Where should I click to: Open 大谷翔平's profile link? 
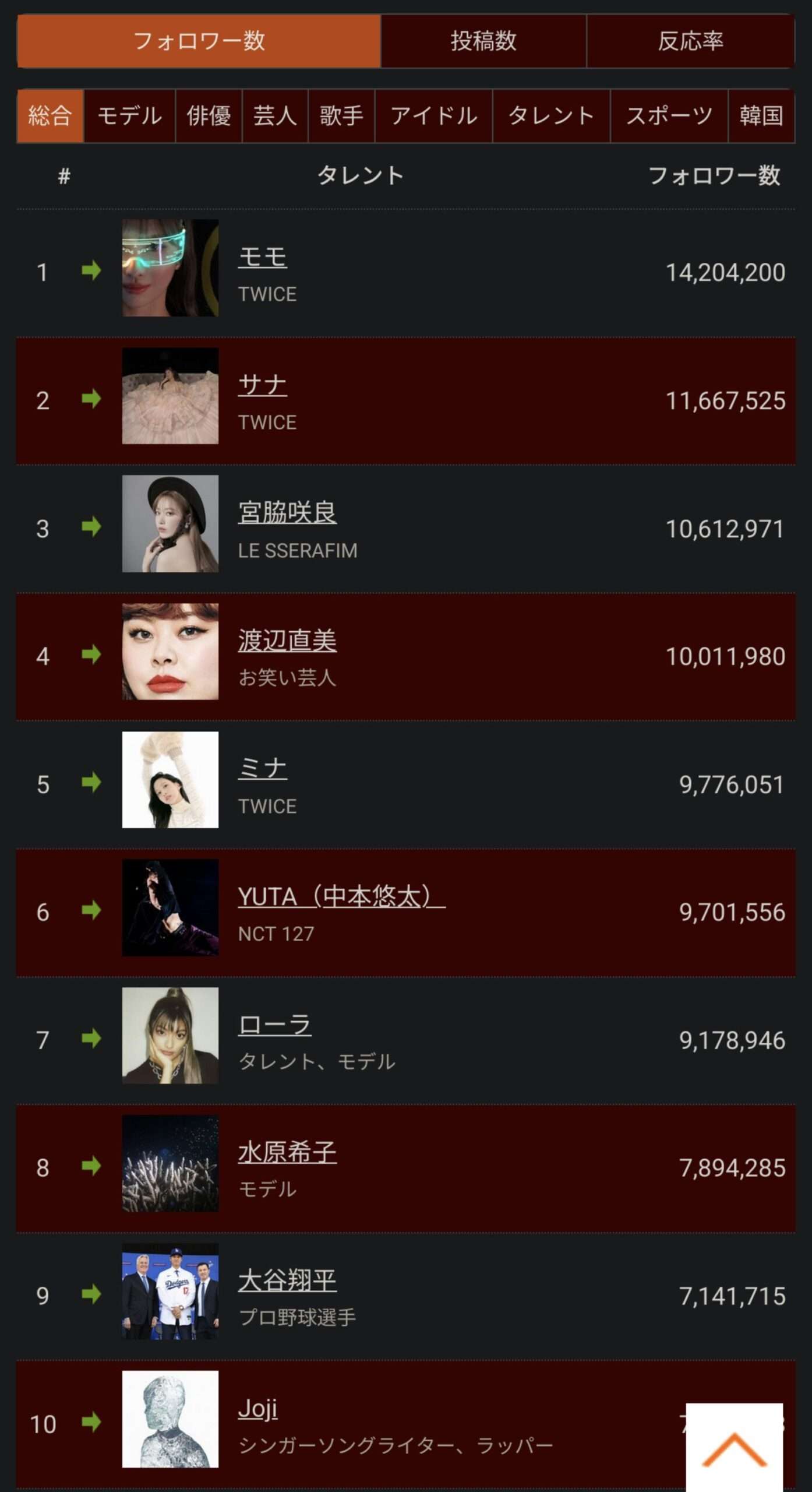tap(287, 1280)
